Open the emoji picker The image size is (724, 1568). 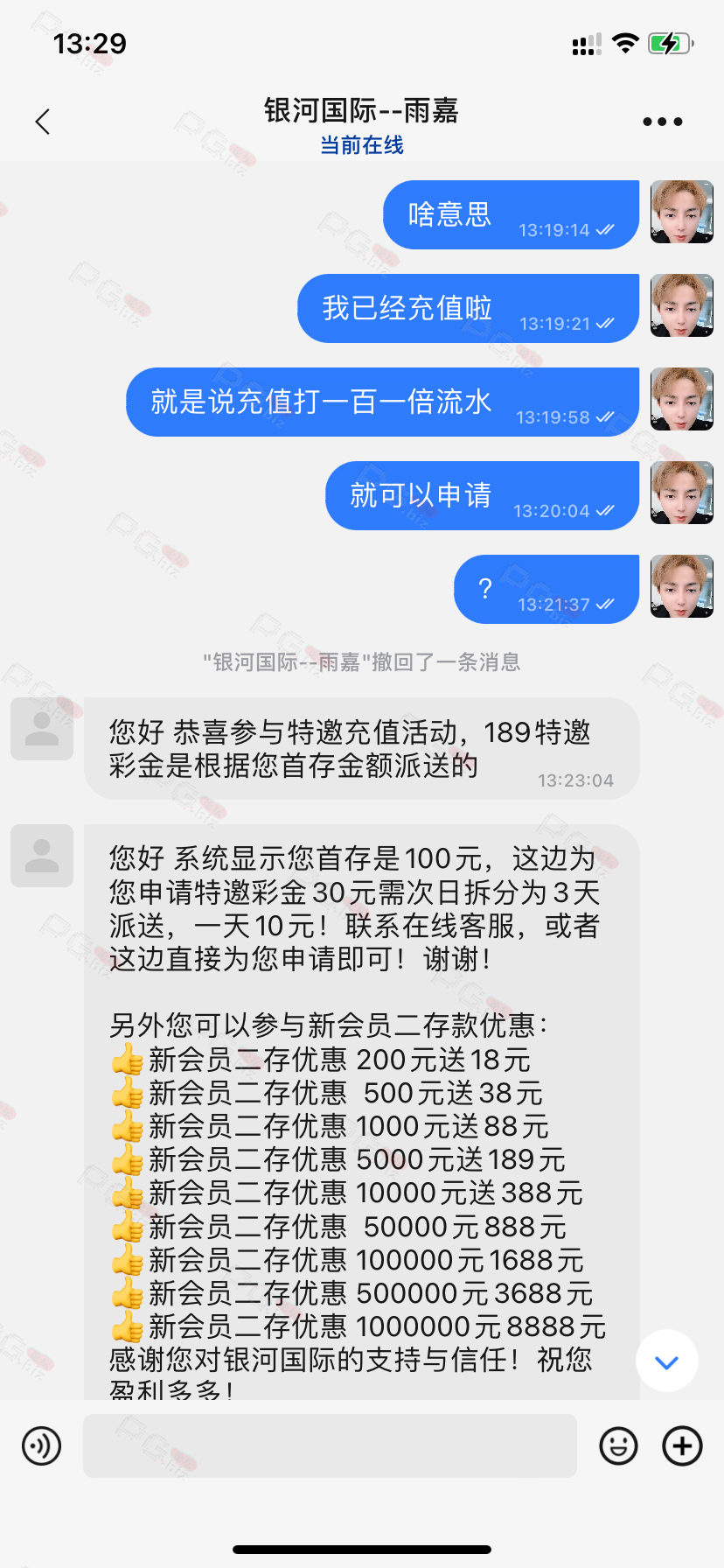point(618,1445)
